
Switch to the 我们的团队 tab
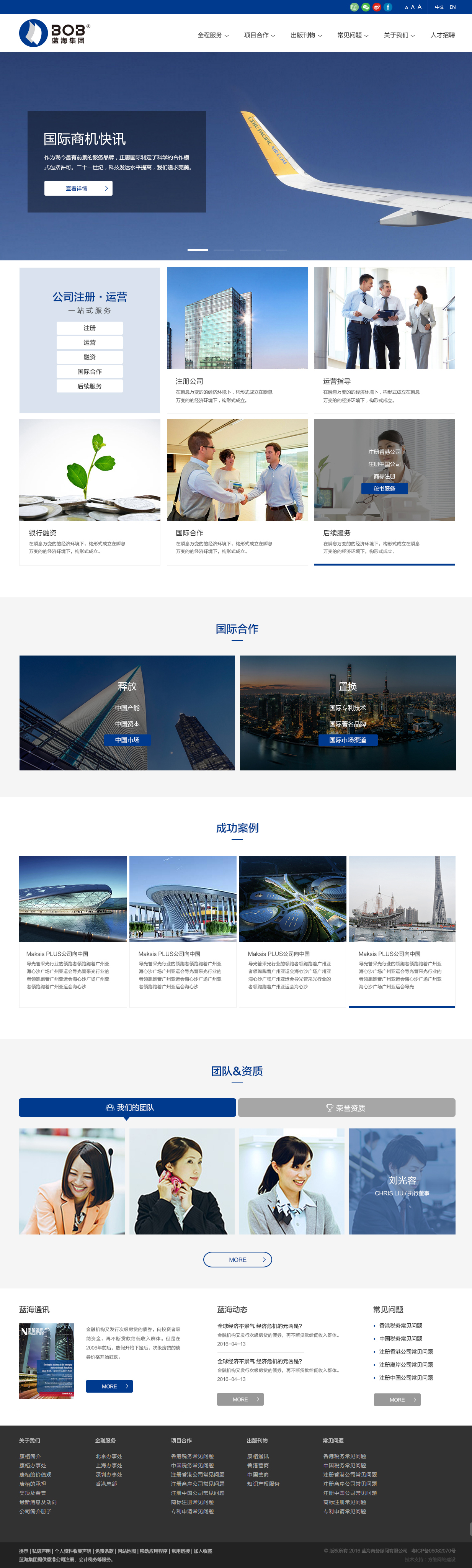click(x=127, y=1108)
